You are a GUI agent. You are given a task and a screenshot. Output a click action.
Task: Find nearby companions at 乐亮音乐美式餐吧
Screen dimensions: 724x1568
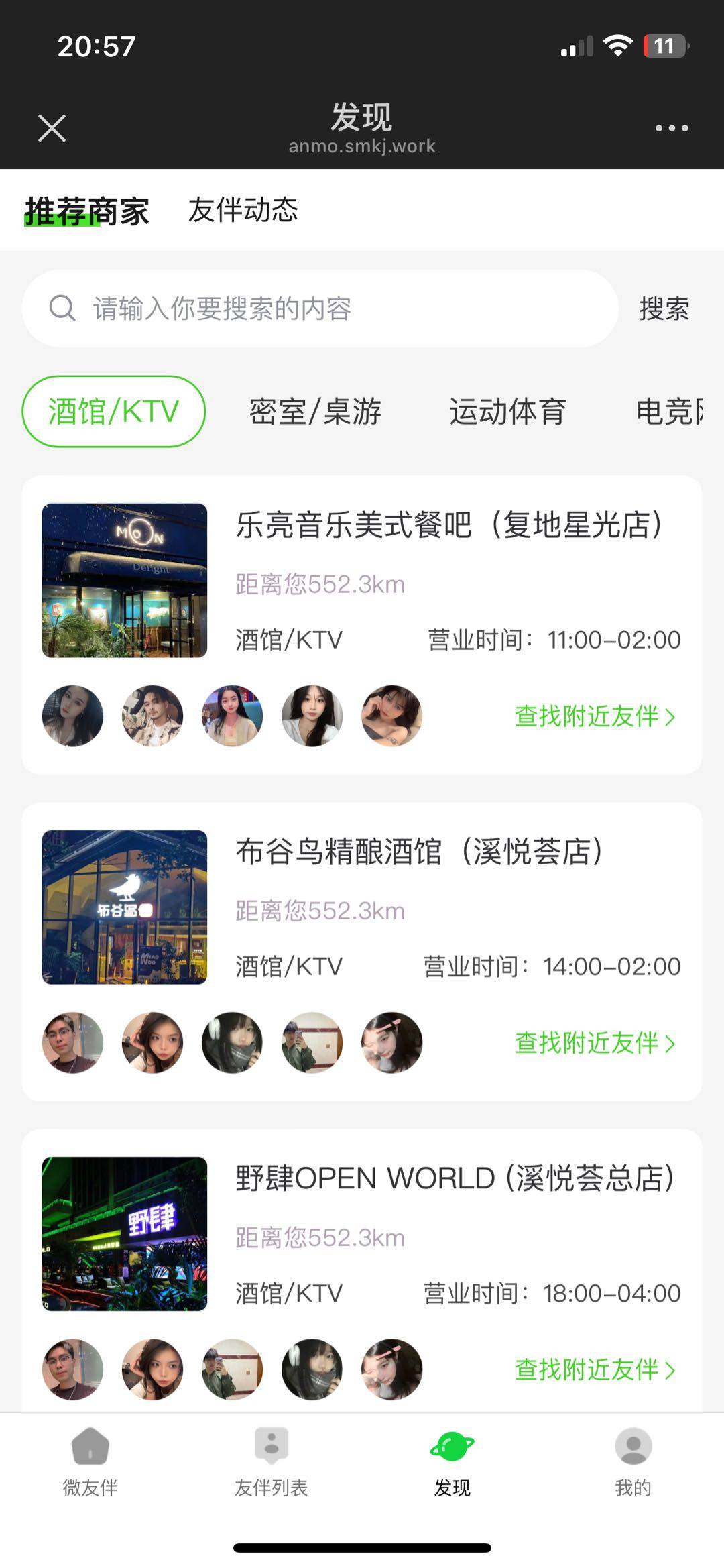[x=595, y=716]
